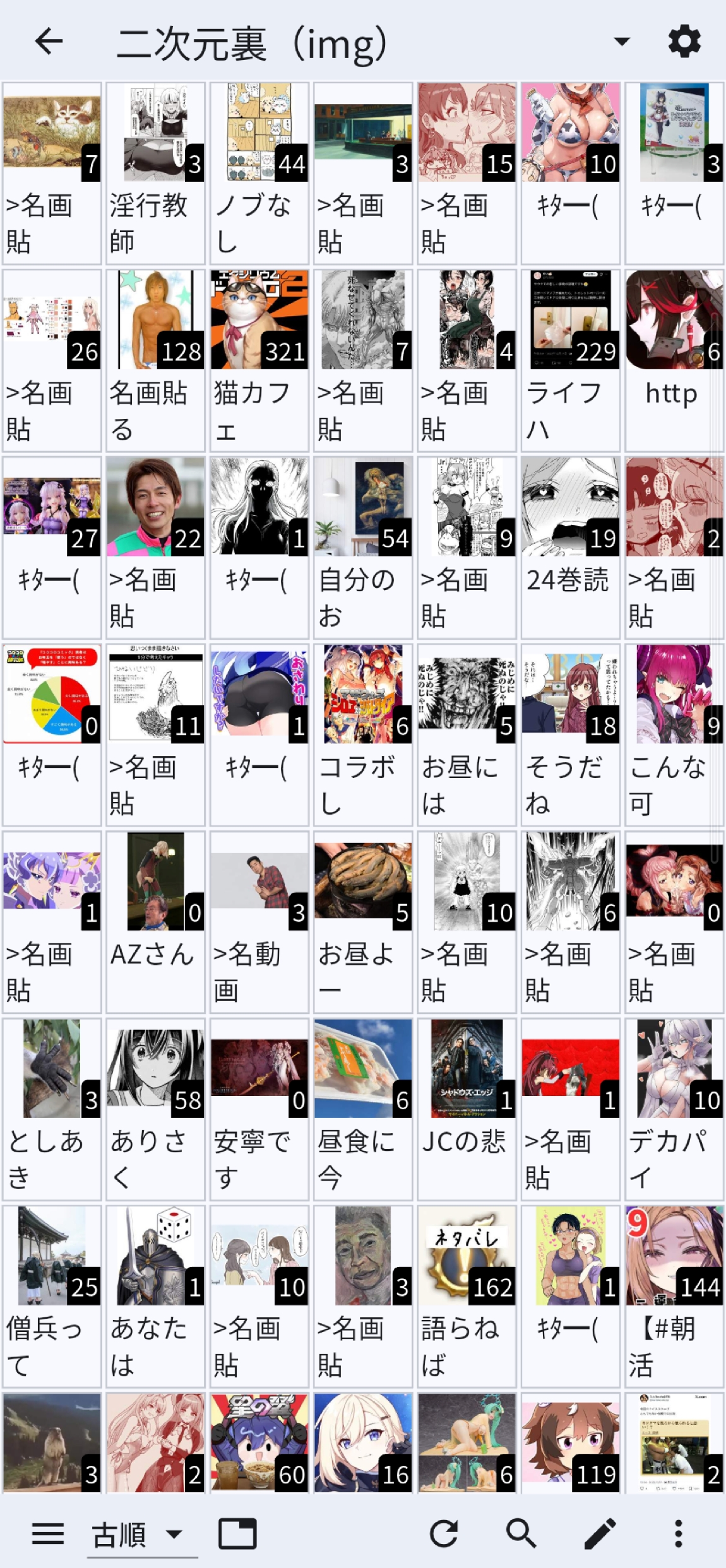Open the hamburger drawer menu
726x1568 pixels.
click(x=48, y=1533)
